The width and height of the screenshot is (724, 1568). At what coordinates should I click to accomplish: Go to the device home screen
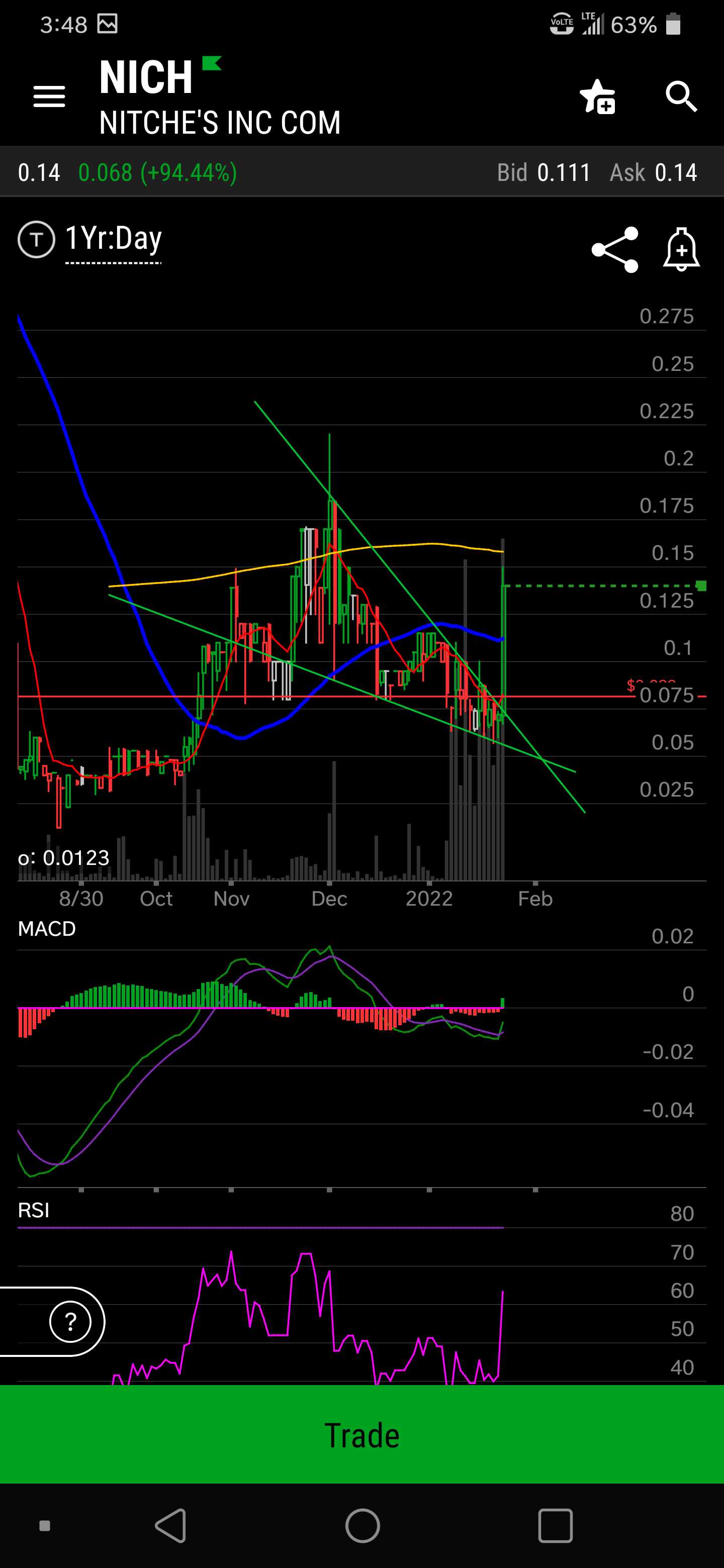click(x=363, y=1525)
